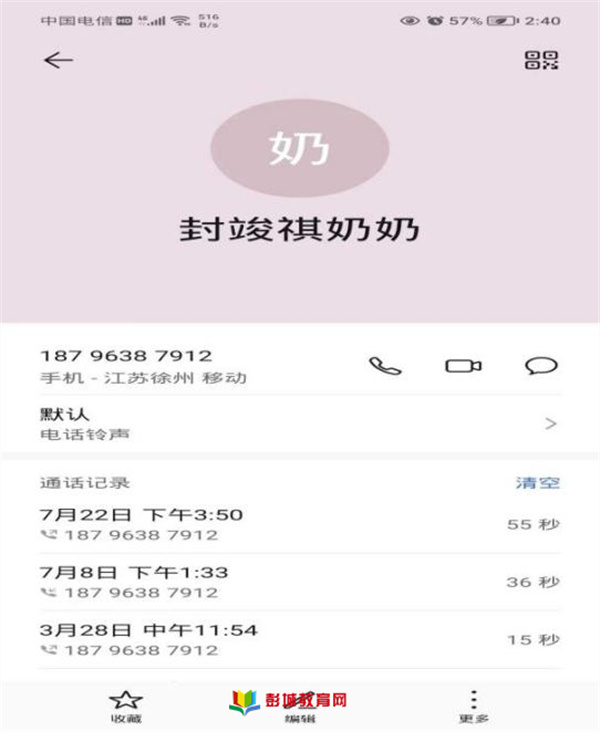600x732 pixels.
Task: Add contact to favorites with 收藏
Action: click(x=126, y=706)
